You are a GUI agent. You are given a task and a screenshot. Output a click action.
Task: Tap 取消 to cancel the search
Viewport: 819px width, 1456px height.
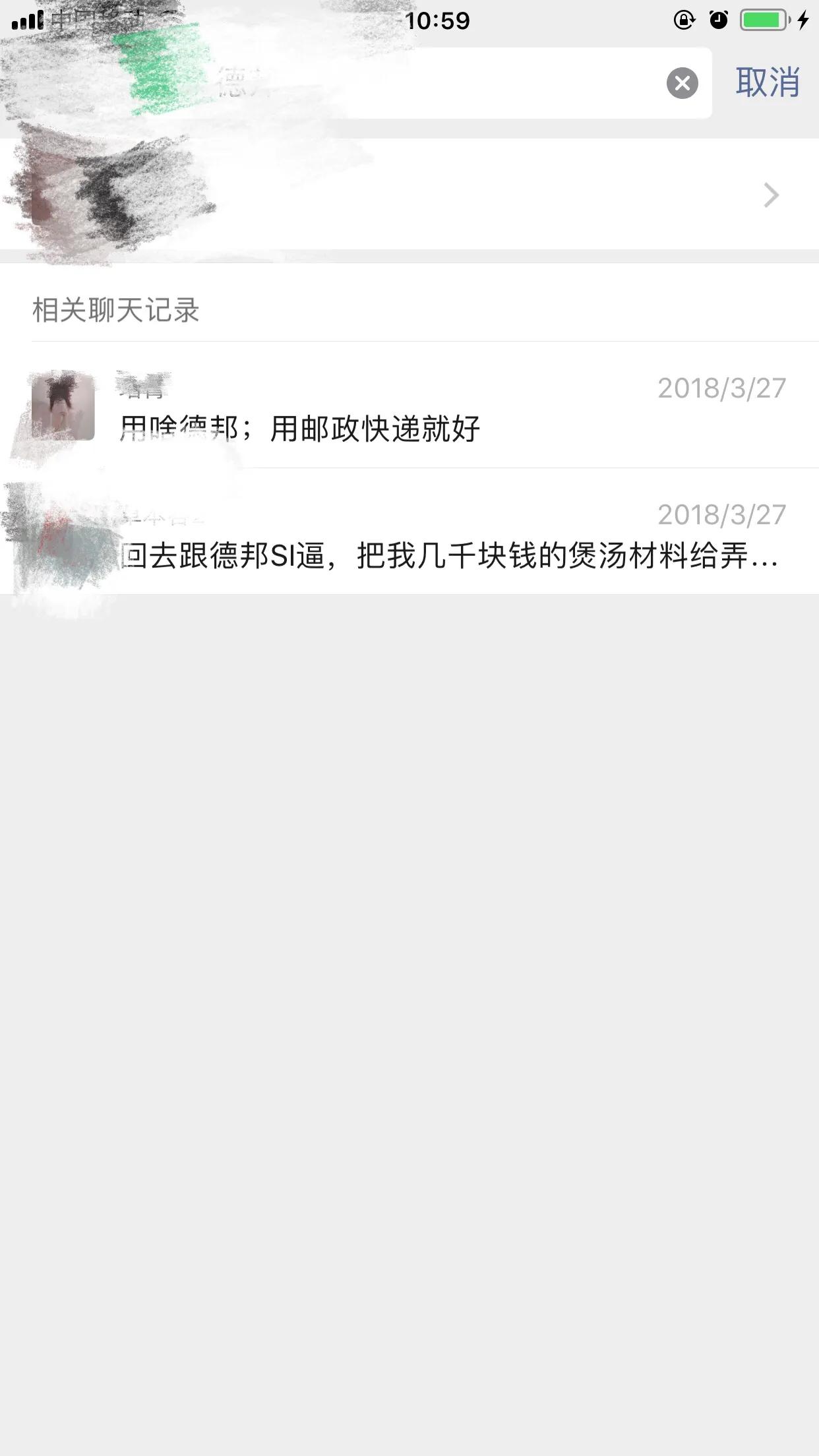tap(767, 82)
